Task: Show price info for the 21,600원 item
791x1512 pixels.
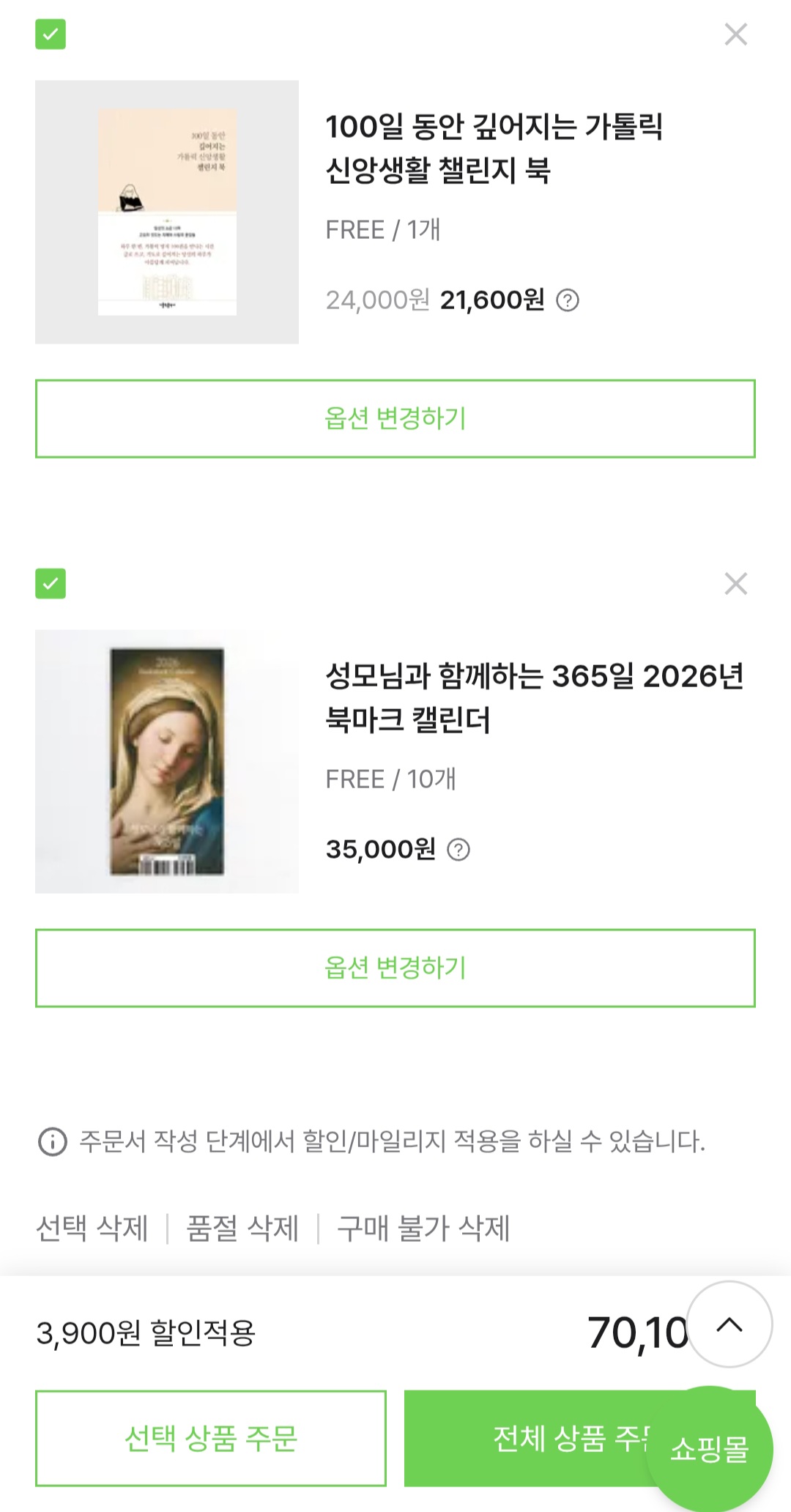Action: tap(568, 300)
